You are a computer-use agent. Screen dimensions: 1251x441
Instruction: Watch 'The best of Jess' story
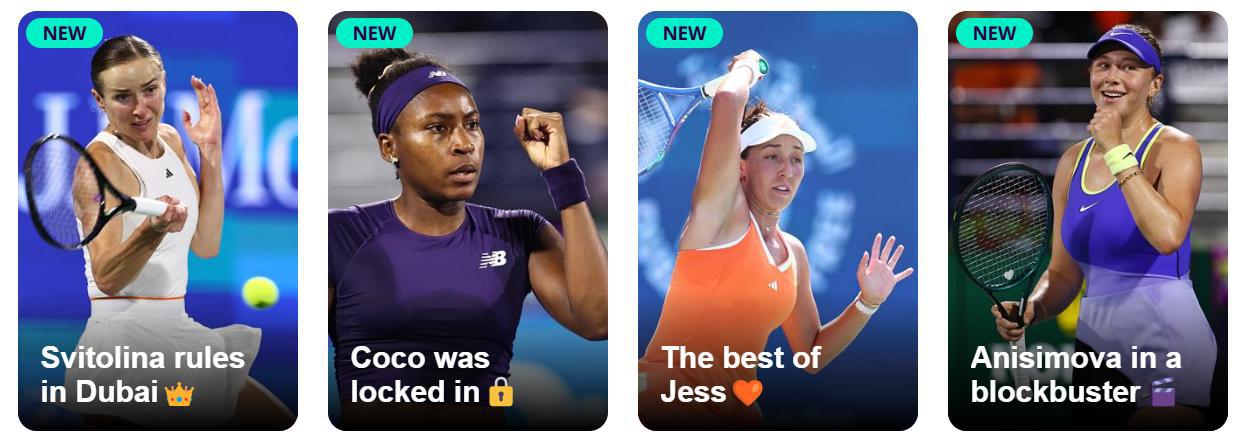coord(777,221)
